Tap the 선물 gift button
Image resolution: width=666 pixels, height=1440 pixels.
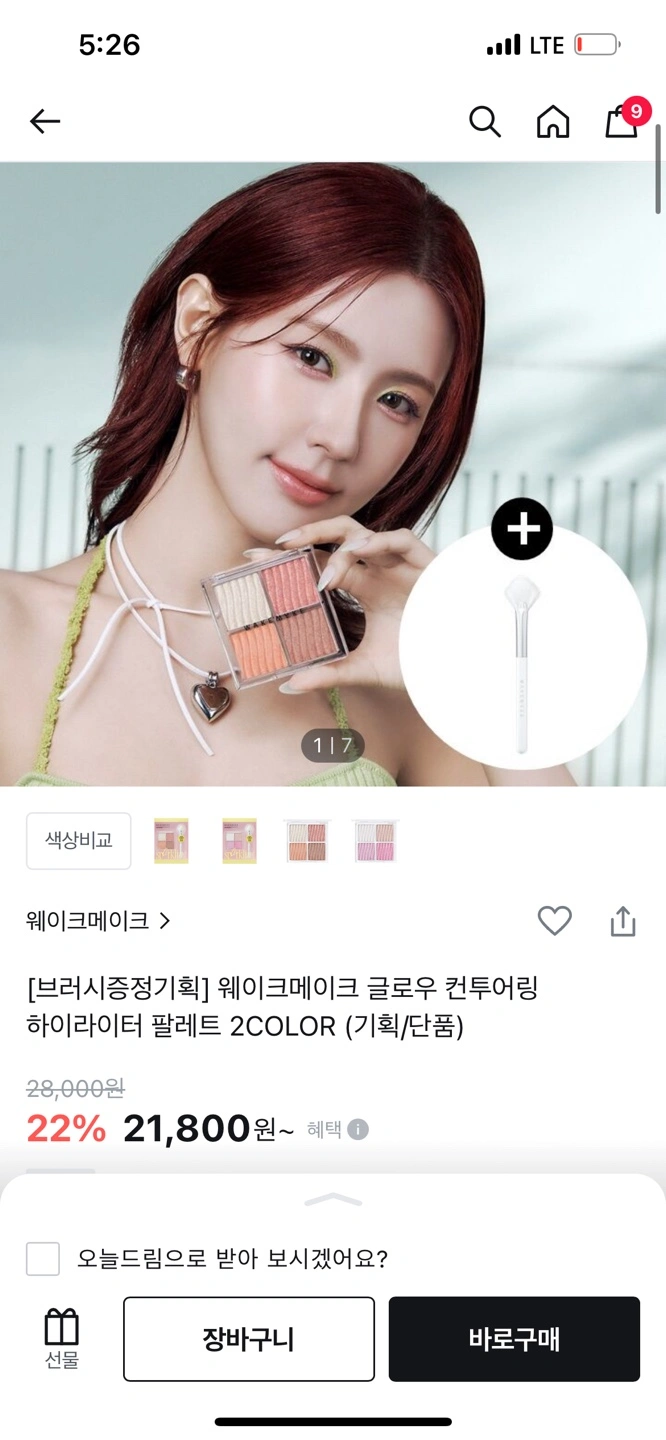61,1339
